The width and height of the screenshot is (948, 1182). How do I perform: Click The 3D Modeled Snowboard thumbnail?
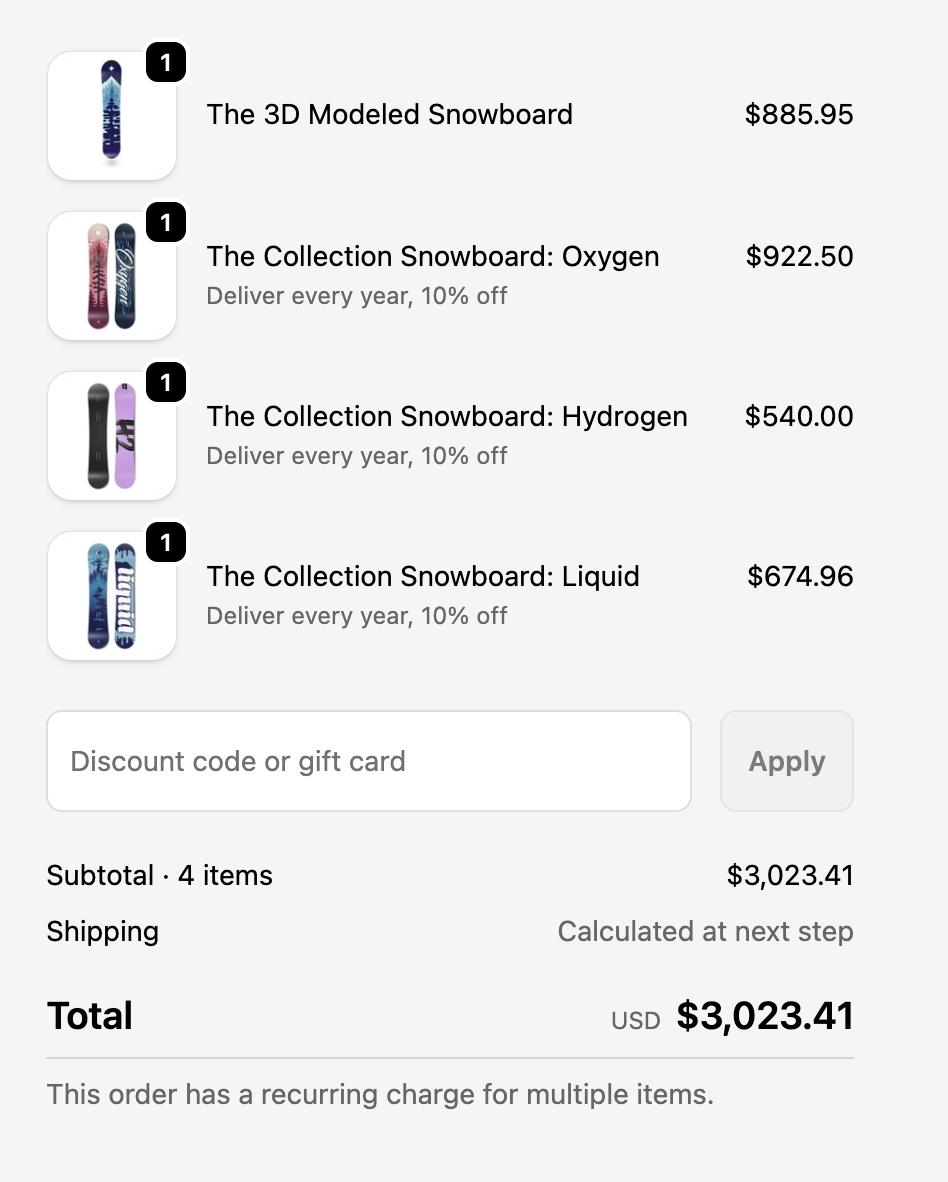(112, 116)
